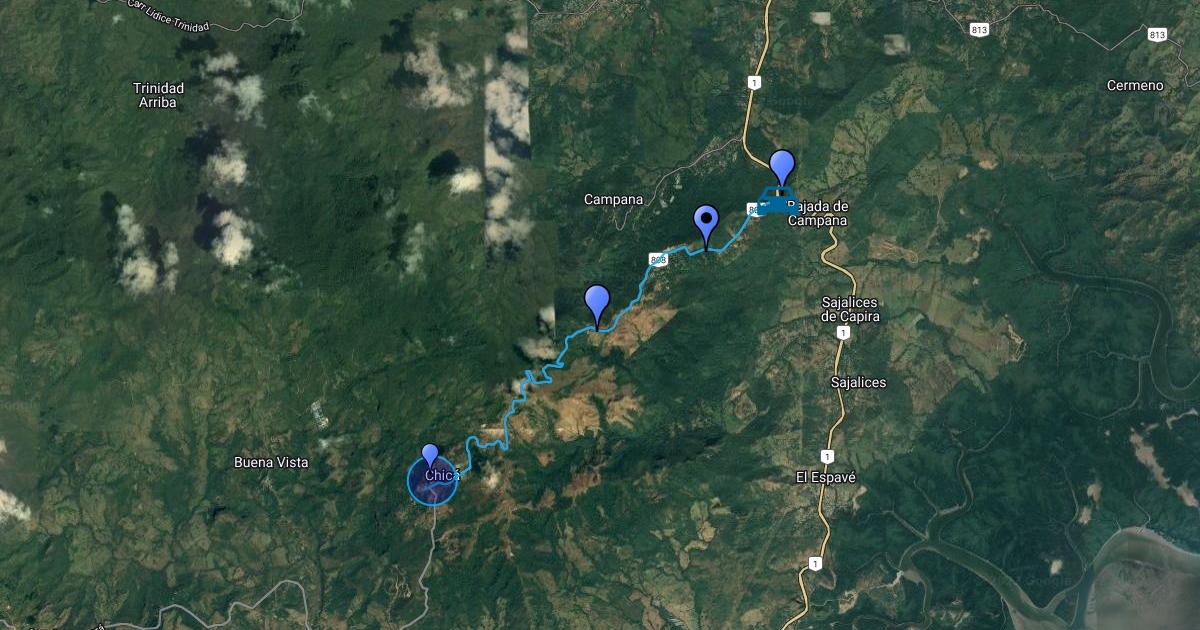This screenshot has width=1200, height=630.
Task: Open the middle pin along route 808
Action: pyautogui.click(x=597, y=300)
